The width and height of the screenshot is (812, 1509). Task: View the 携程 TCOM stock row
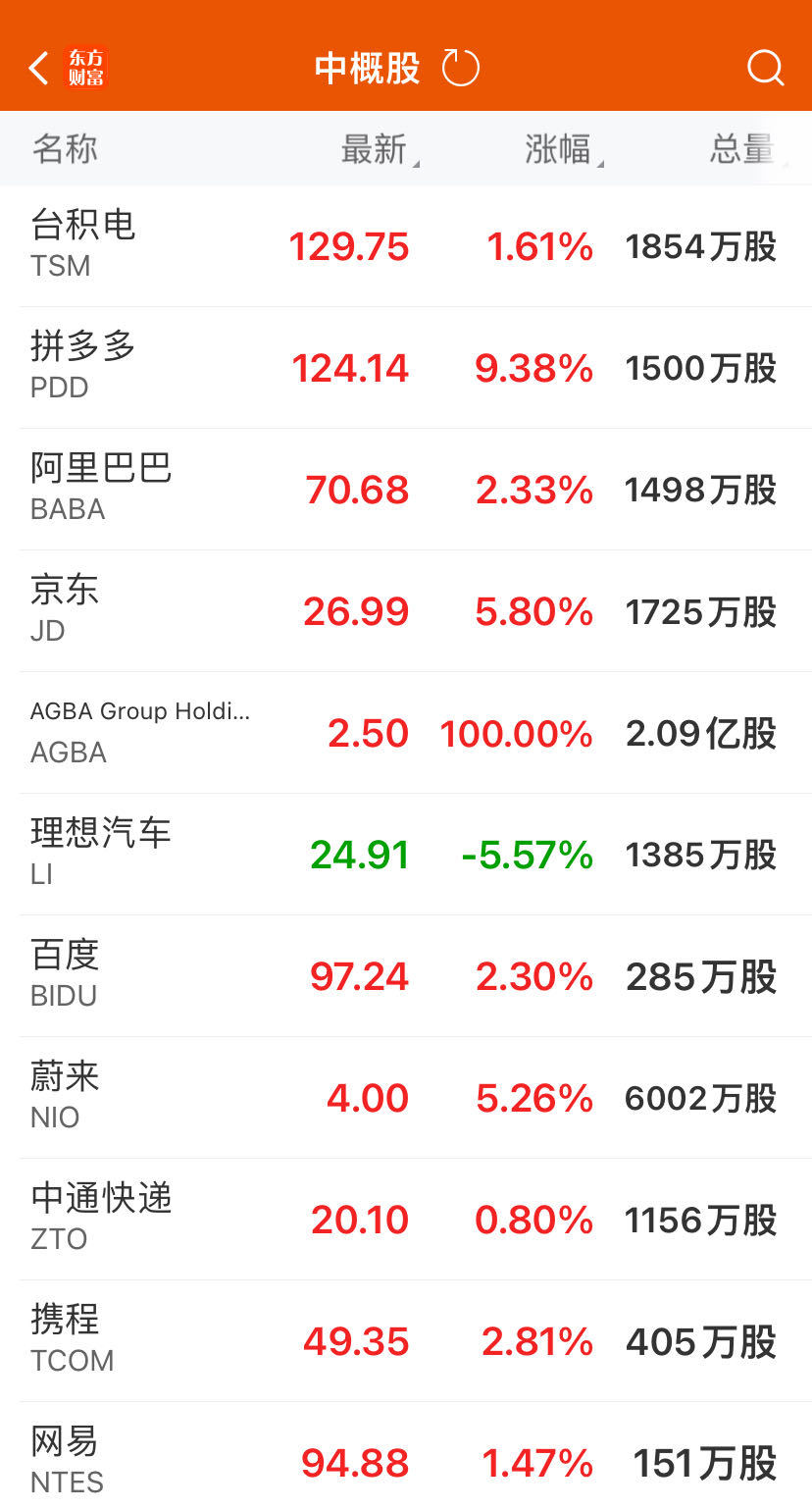(x=406, y=1340)
